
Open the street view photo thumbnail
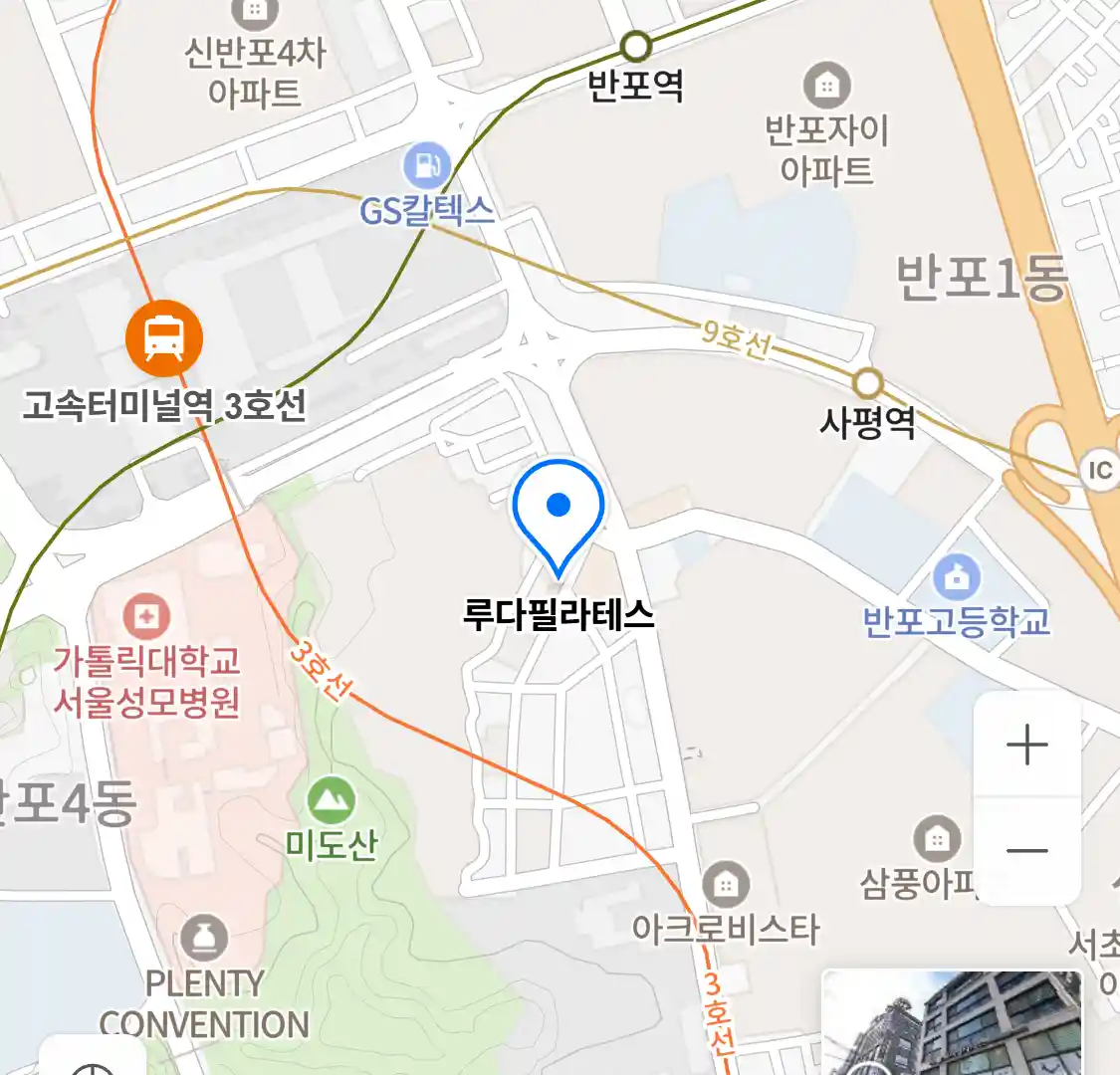pyautogui.click(x=952, y=1025)
